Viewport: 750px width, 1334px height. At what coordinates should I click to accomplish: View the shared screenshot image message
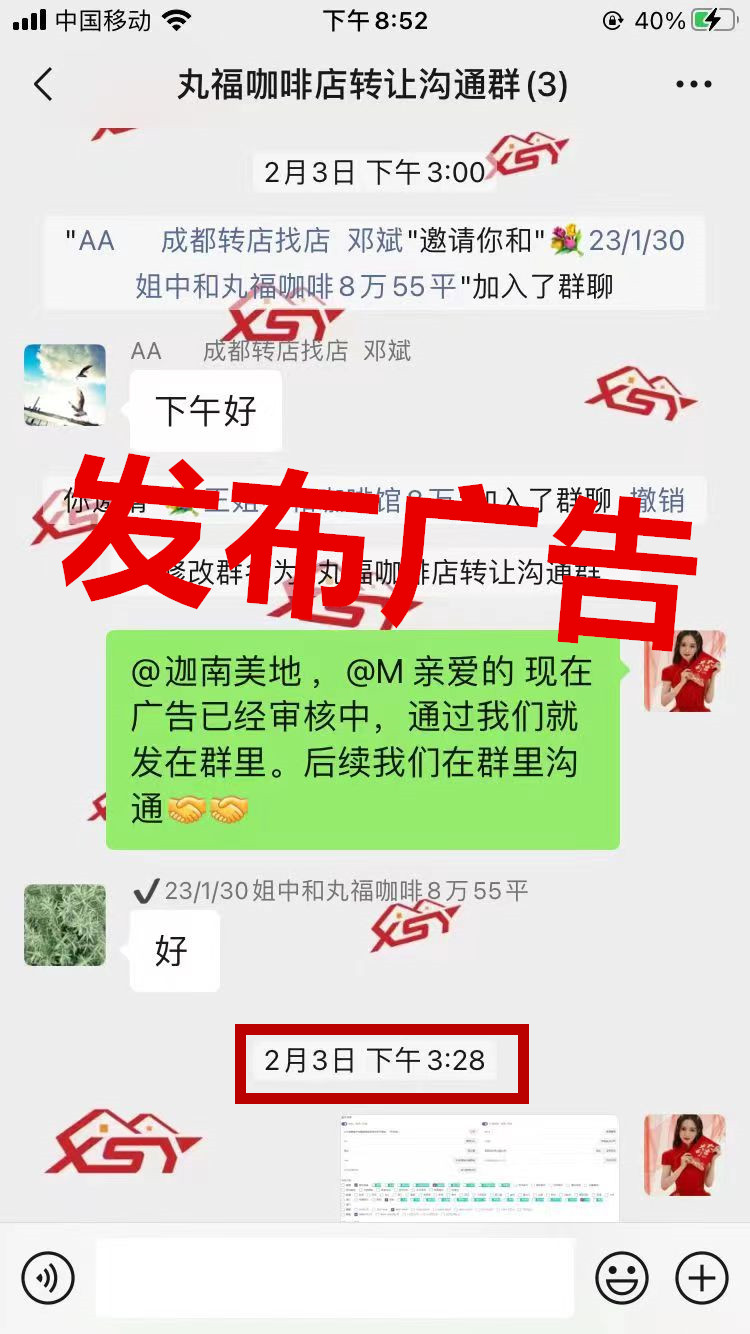click(x=478, y=1167)
